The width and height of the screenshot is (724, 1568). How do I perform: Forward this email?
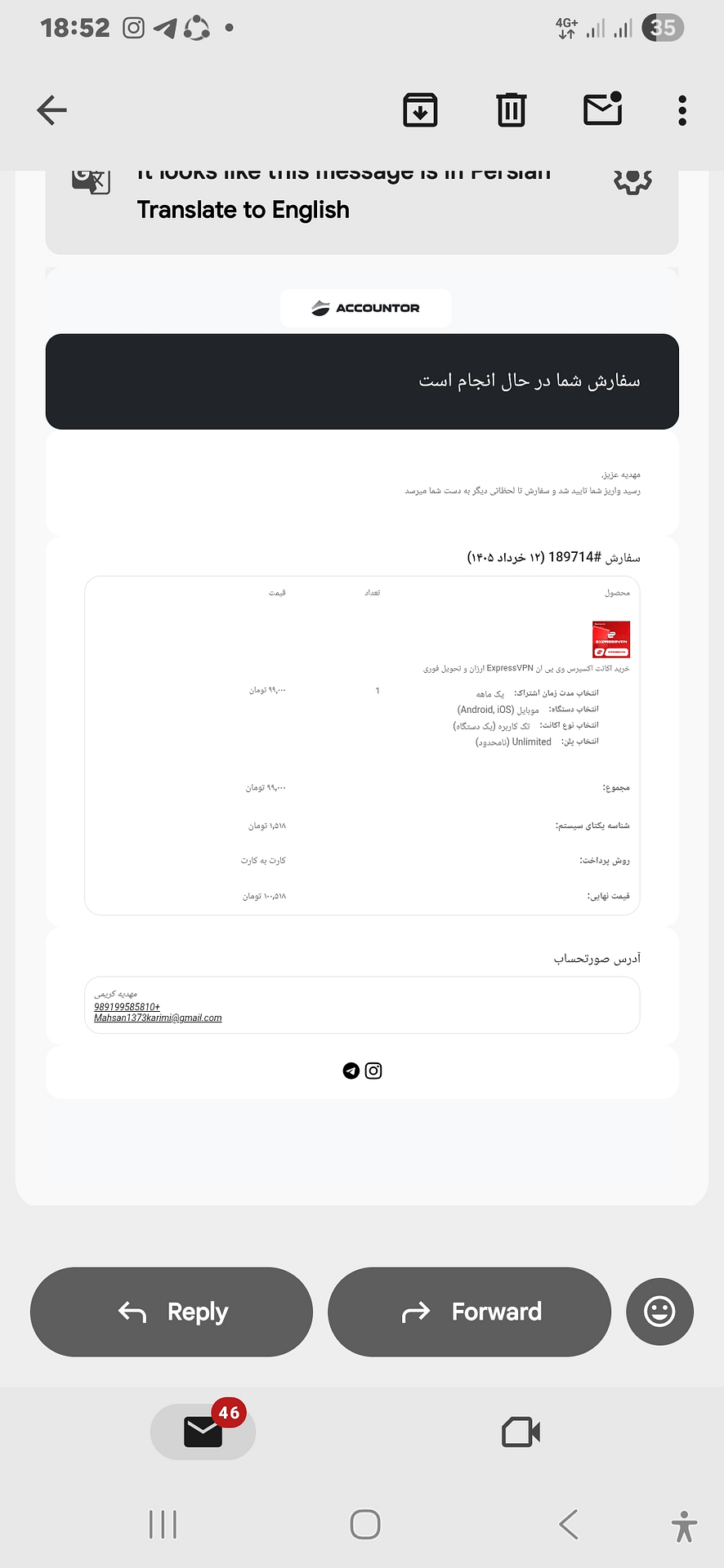pos(469,1312)
